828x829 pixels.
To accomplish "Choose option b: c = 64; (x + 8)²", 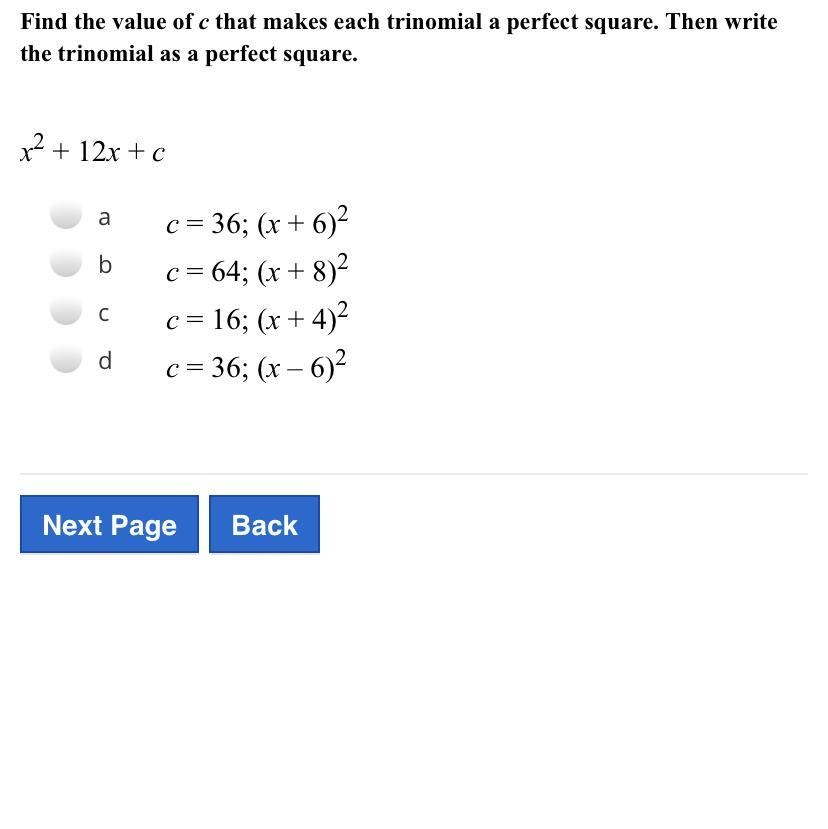I will [66, 263].
